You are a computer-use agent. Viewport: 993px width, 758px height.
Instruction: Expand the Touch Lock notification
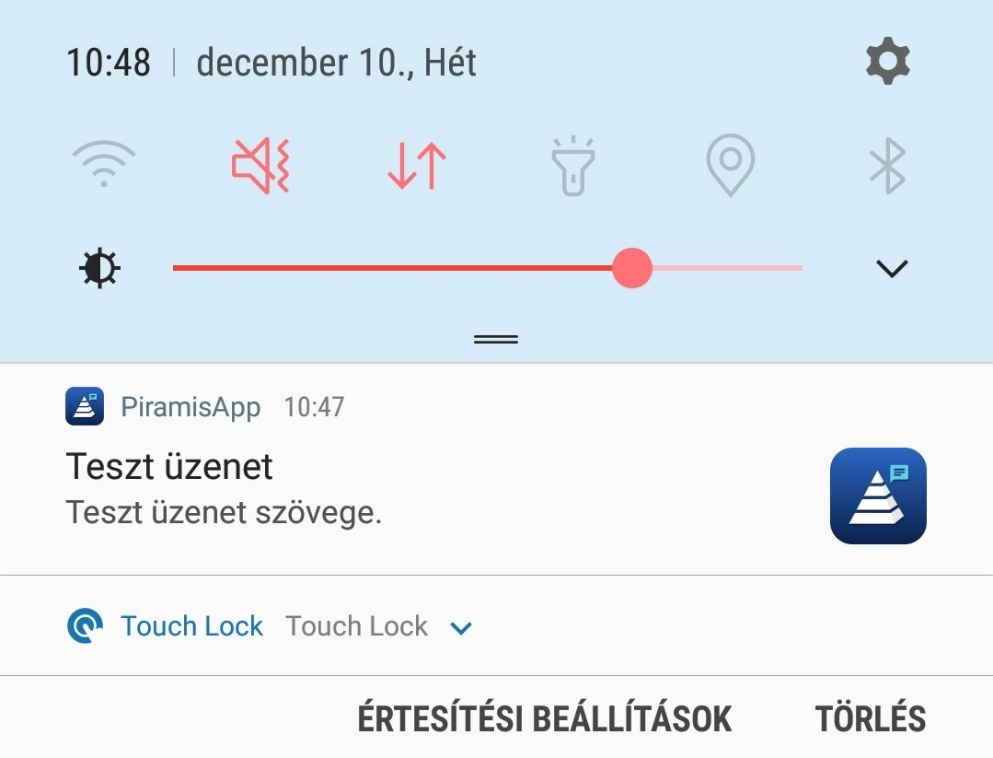click(461, 628)
